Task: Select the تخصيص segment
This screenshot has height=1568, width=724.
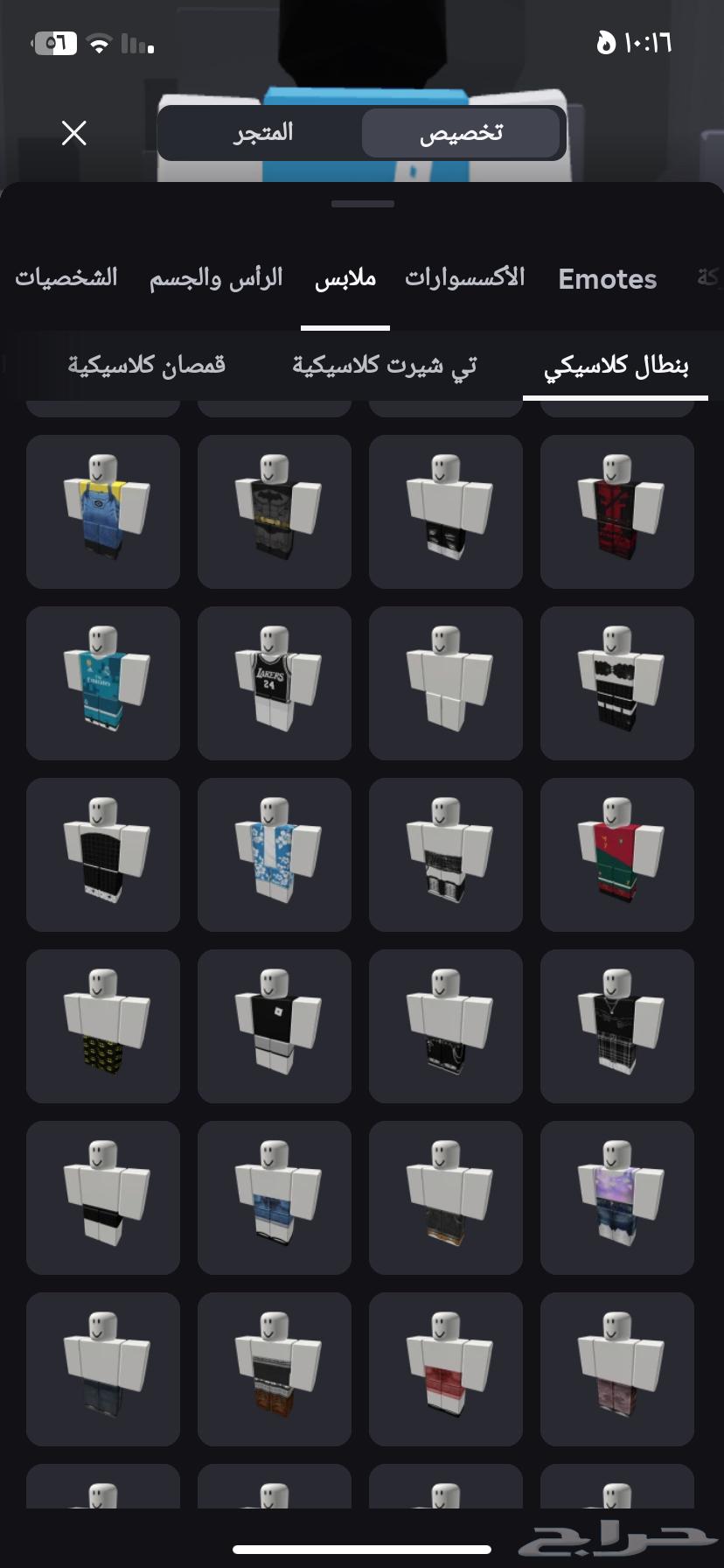Action: point(461,133)
